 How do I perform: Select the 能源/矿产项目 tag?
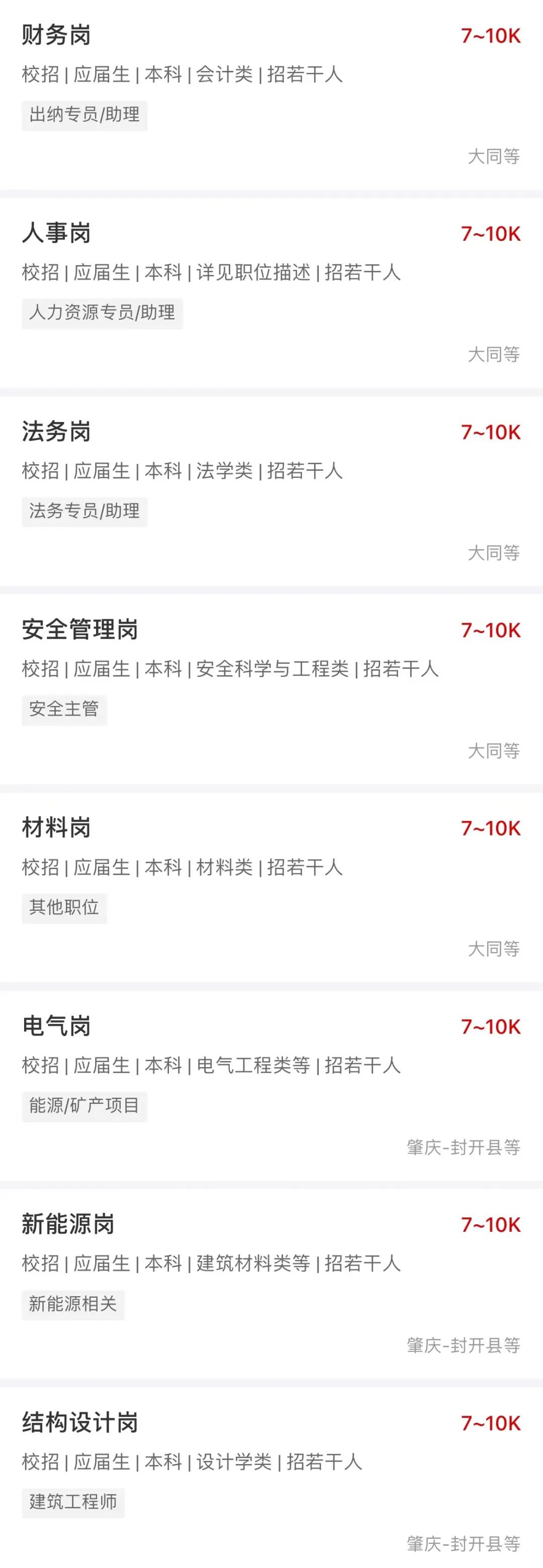coord(84,1107)
